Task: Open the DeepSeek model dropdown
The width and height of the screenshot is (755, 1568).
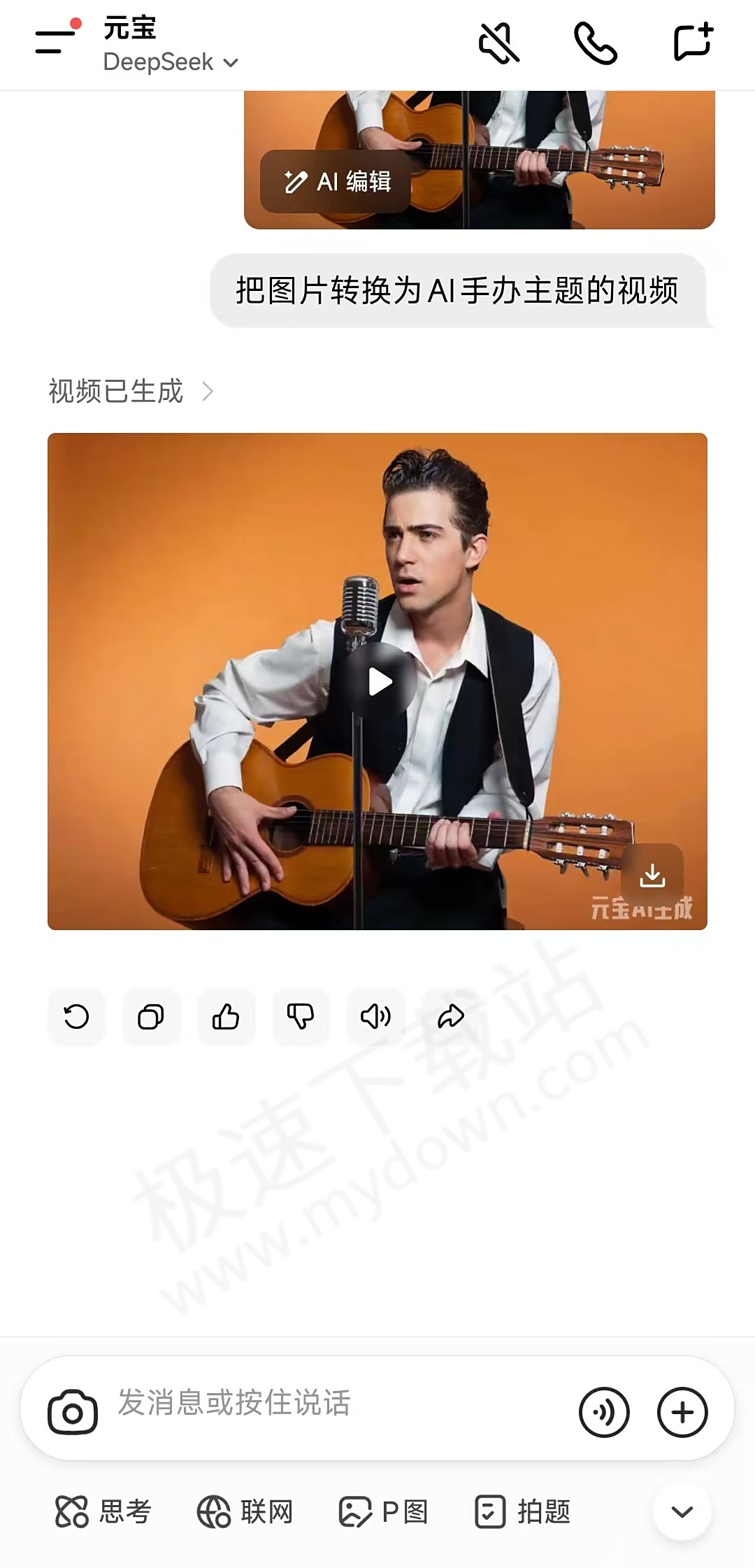Action: 171,62
